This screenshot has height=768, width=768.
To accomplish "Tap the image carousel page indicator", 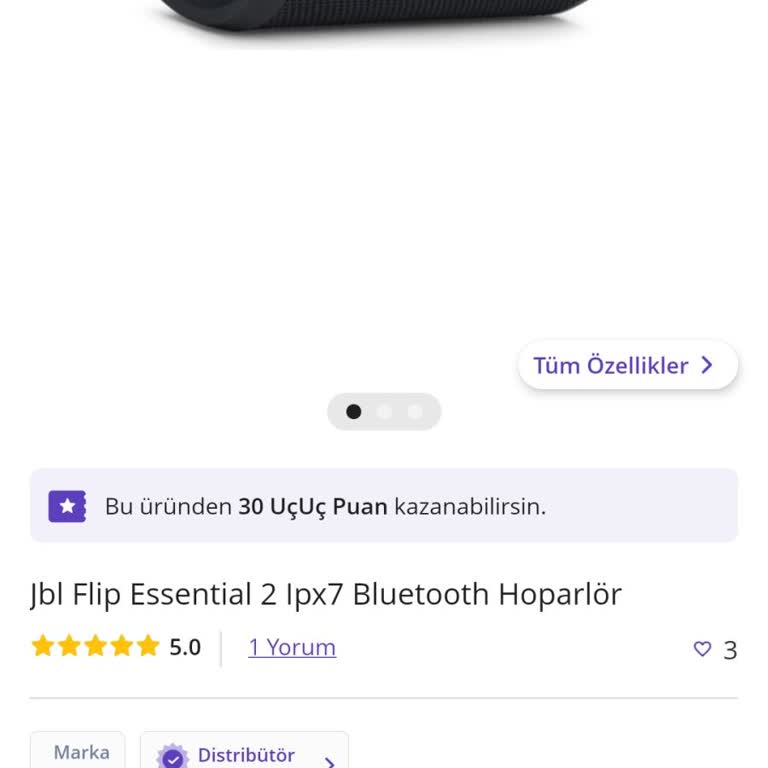I will [x=384, y=412].
